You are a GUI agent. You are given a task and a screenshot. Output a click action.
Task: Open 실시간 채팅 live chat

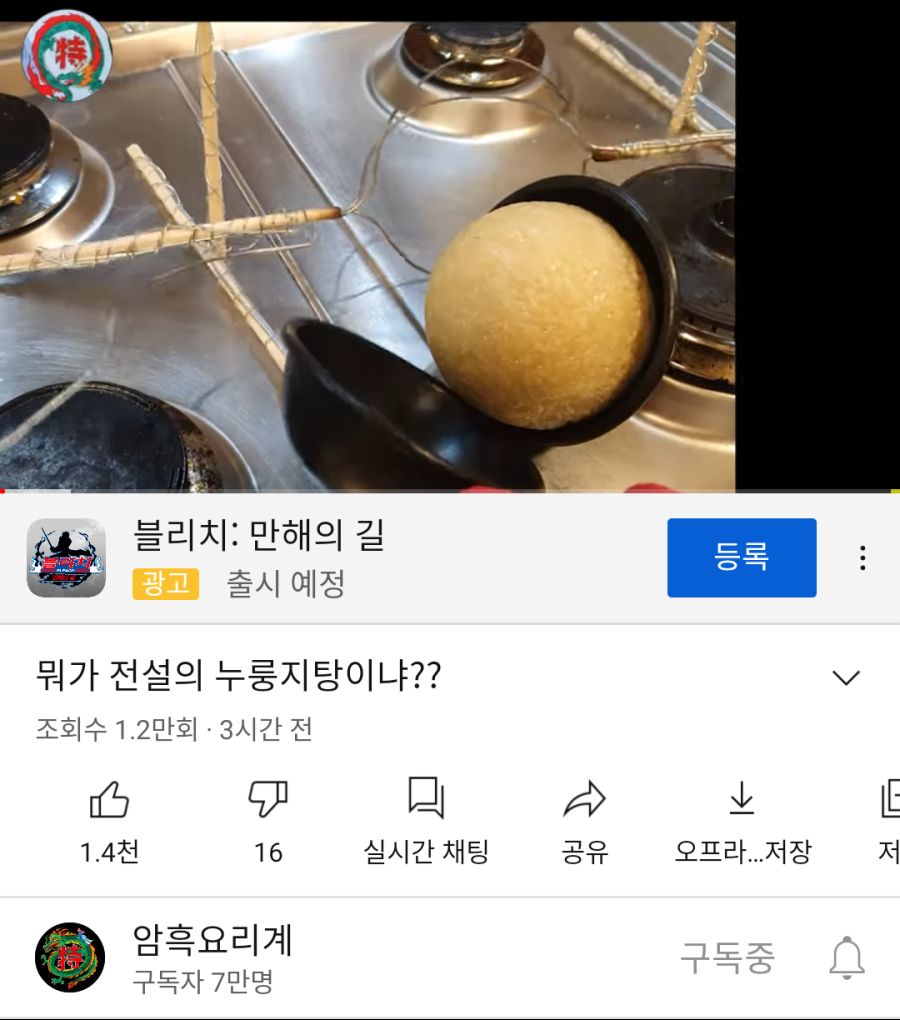tap(426, 822)
